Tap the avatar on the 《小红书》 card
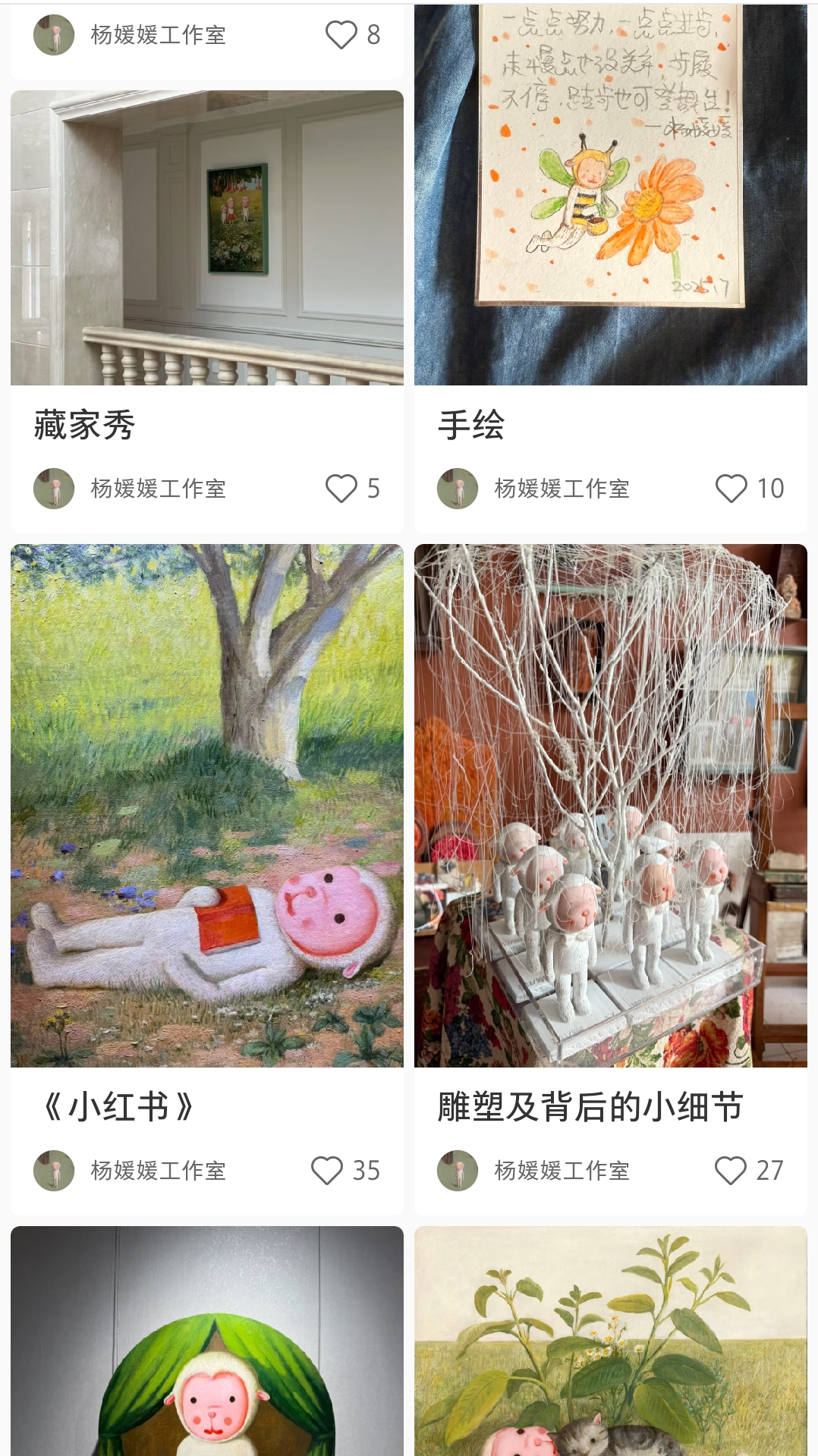The image size is (818, 1456). [x=53, y=1171]
